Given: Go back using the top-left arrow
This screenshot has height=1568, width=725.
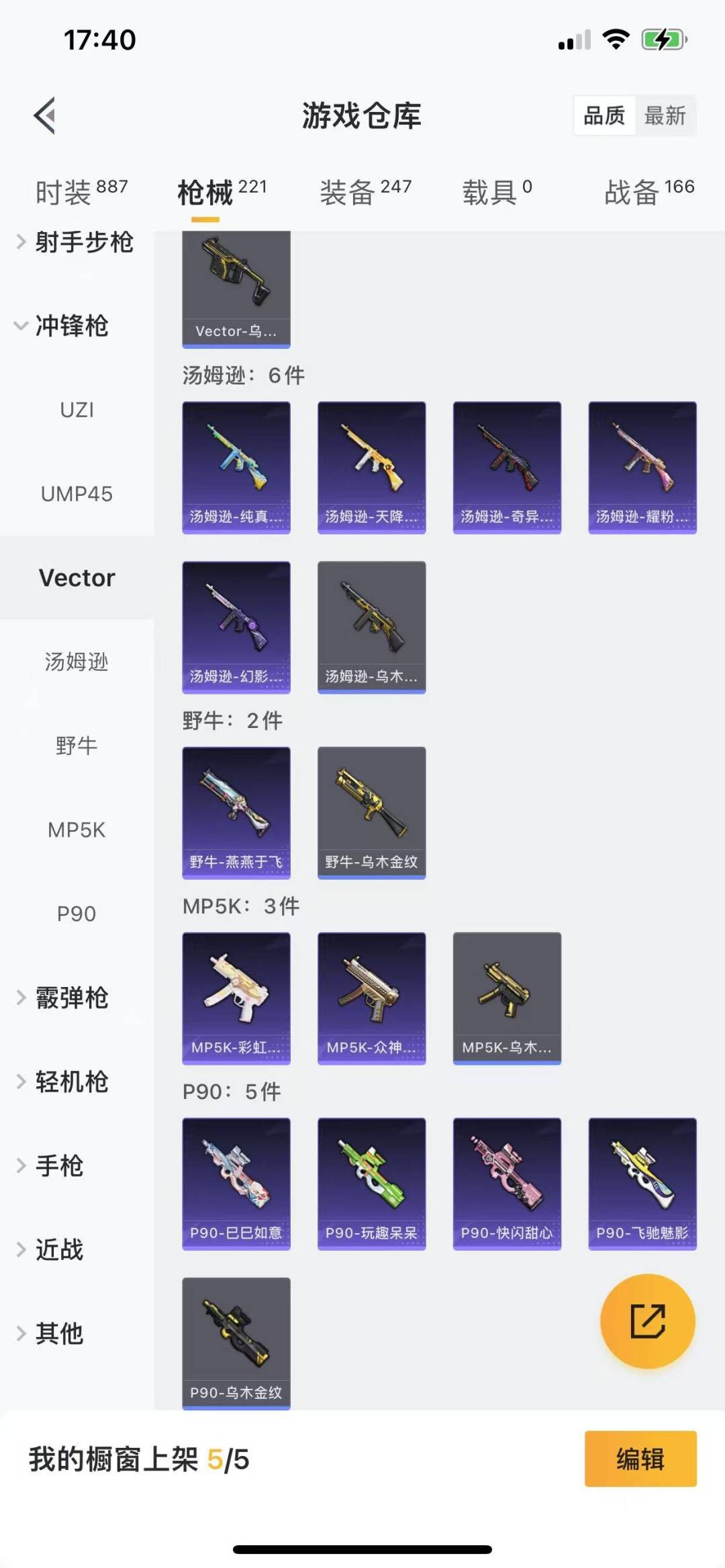Looking at the screenshot, I should point(44,115).
